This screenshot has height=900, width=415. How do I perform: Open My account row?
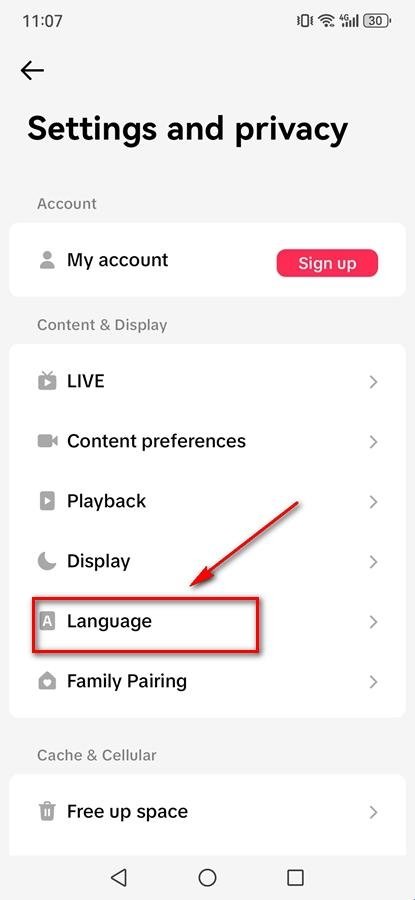coord(207,260)
